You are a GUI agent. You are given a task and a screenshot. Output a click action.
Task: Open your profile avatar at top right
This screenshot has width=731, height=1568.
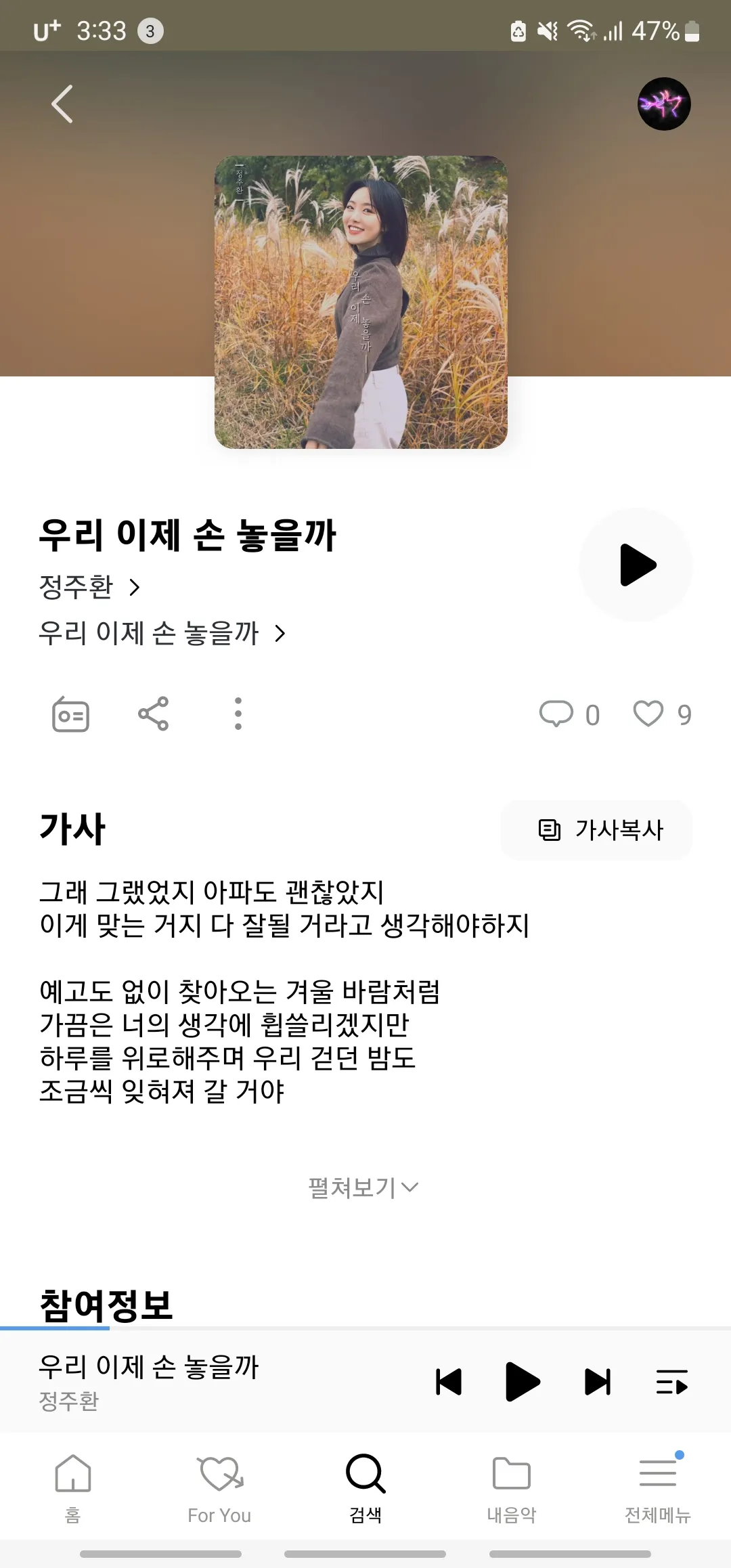(x=663, y=103)
